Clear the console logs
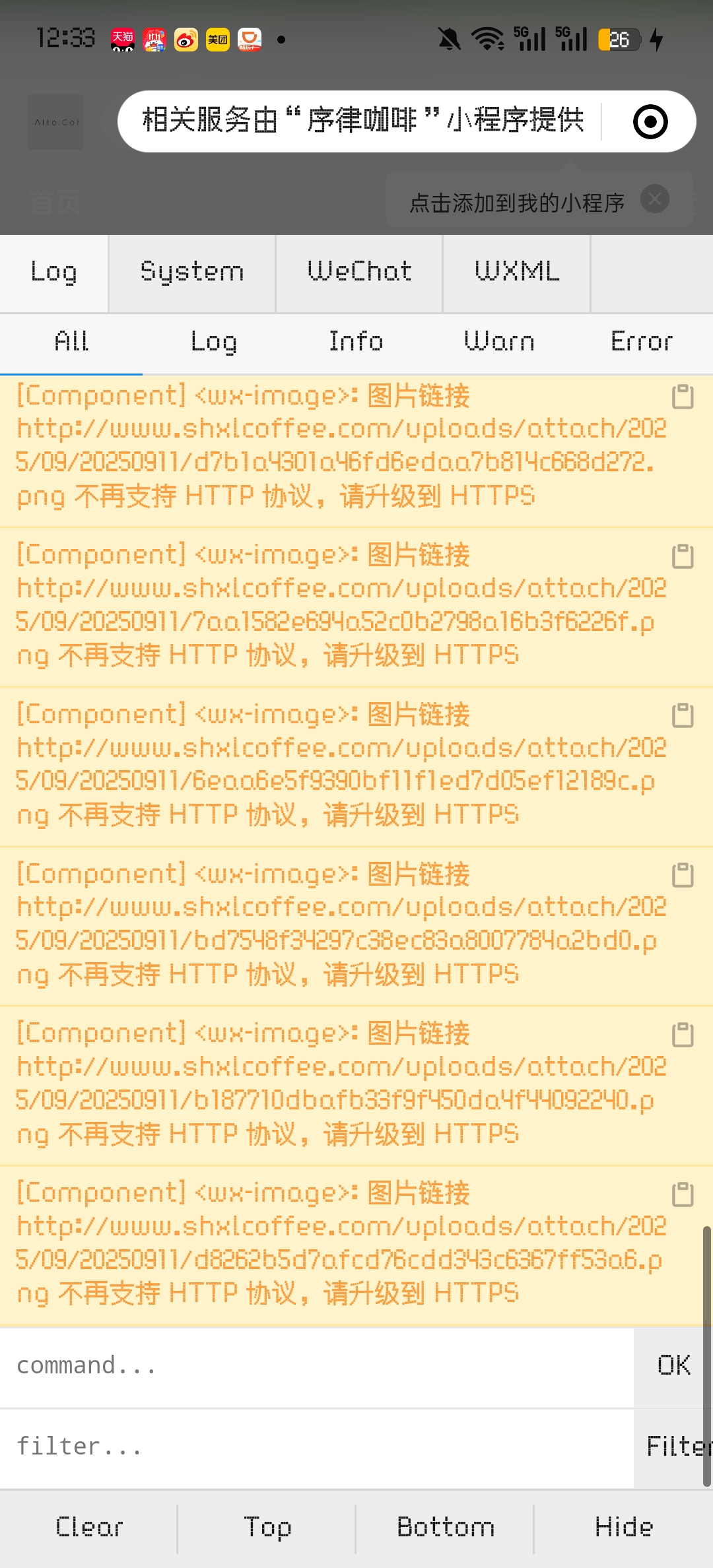Viewport: 713px width, 1568px height. coord(89,1527)
